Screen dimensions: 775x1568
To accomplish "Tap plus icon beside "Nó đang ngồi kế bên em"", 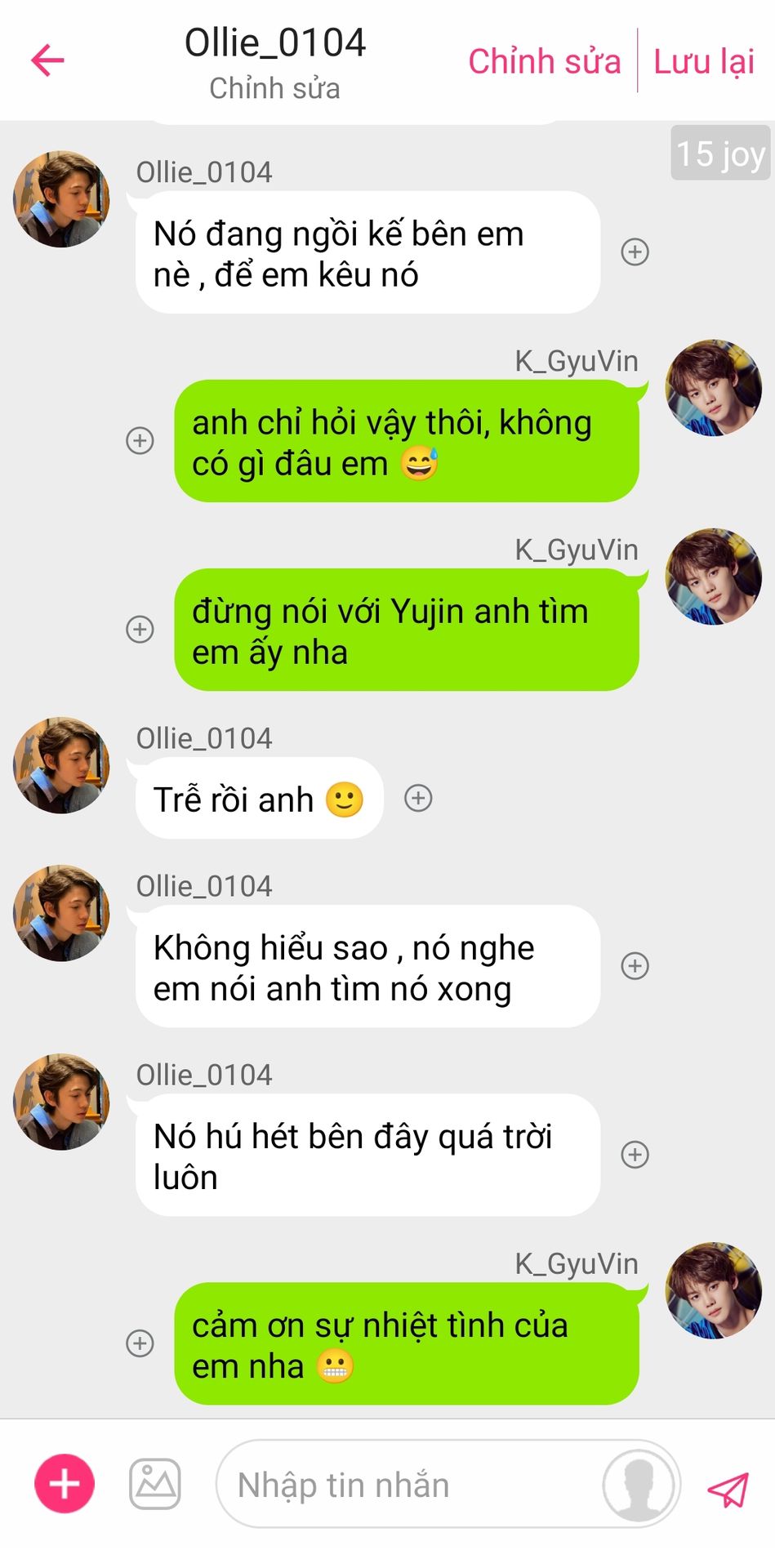I will click(635, 252).
